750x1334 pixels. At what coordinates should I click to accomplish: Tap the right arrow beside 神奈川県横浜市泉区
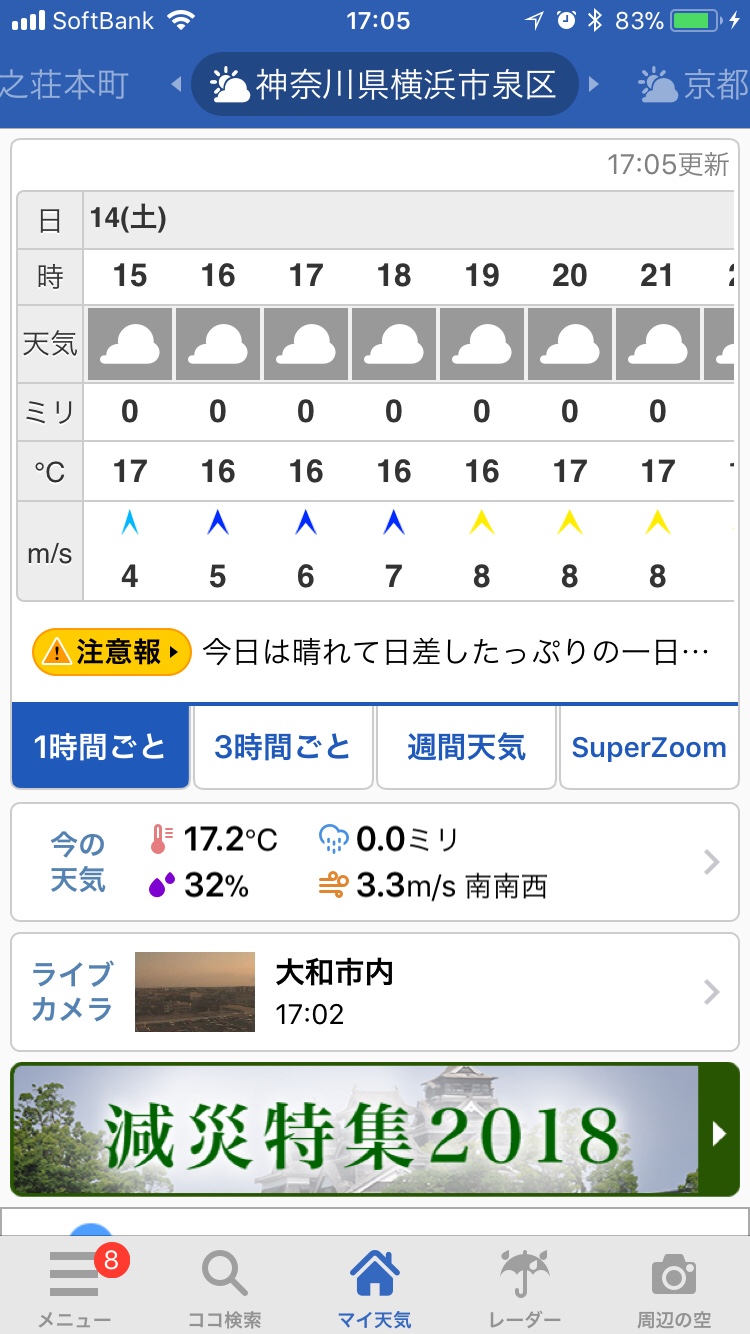coord(594,85)
